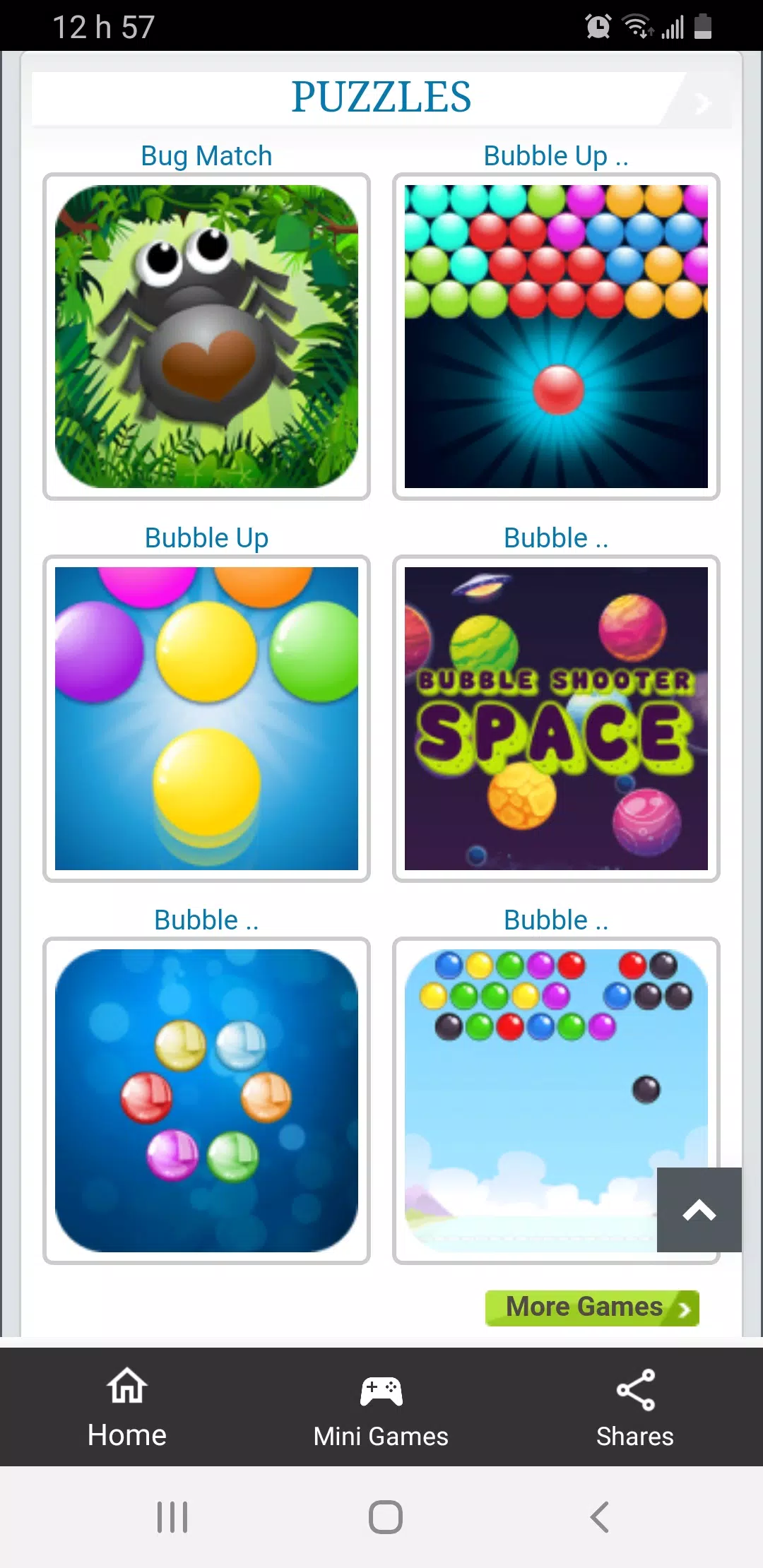Open the Bug Match spider game

(x=206, y=336)
